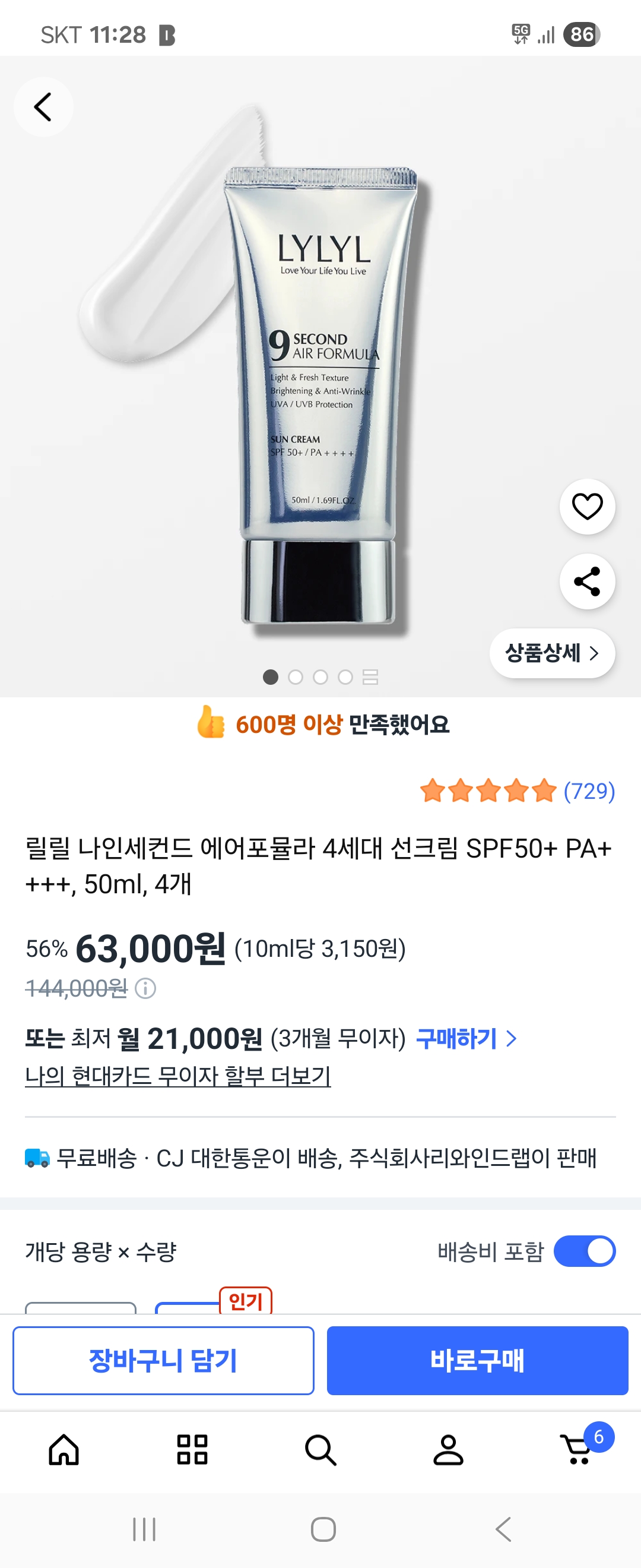Share this product
Screen dimensions: 641x1568
click(x=587, y=581)
